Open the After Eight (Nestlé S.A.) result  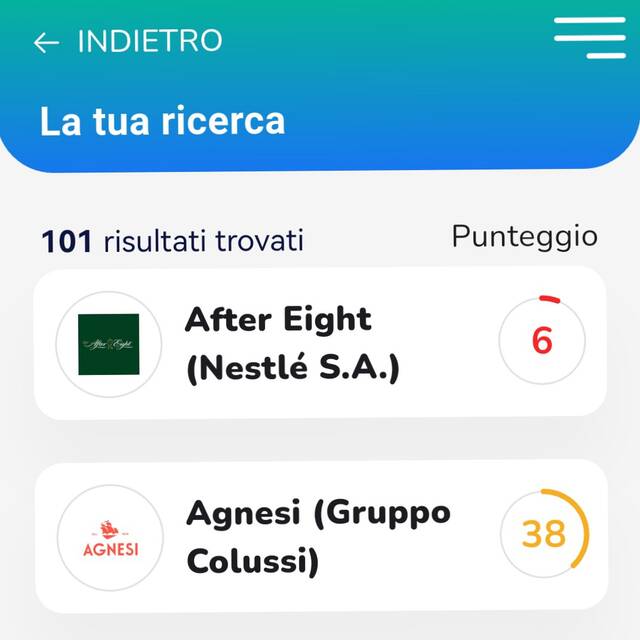[x=320, y=342]
